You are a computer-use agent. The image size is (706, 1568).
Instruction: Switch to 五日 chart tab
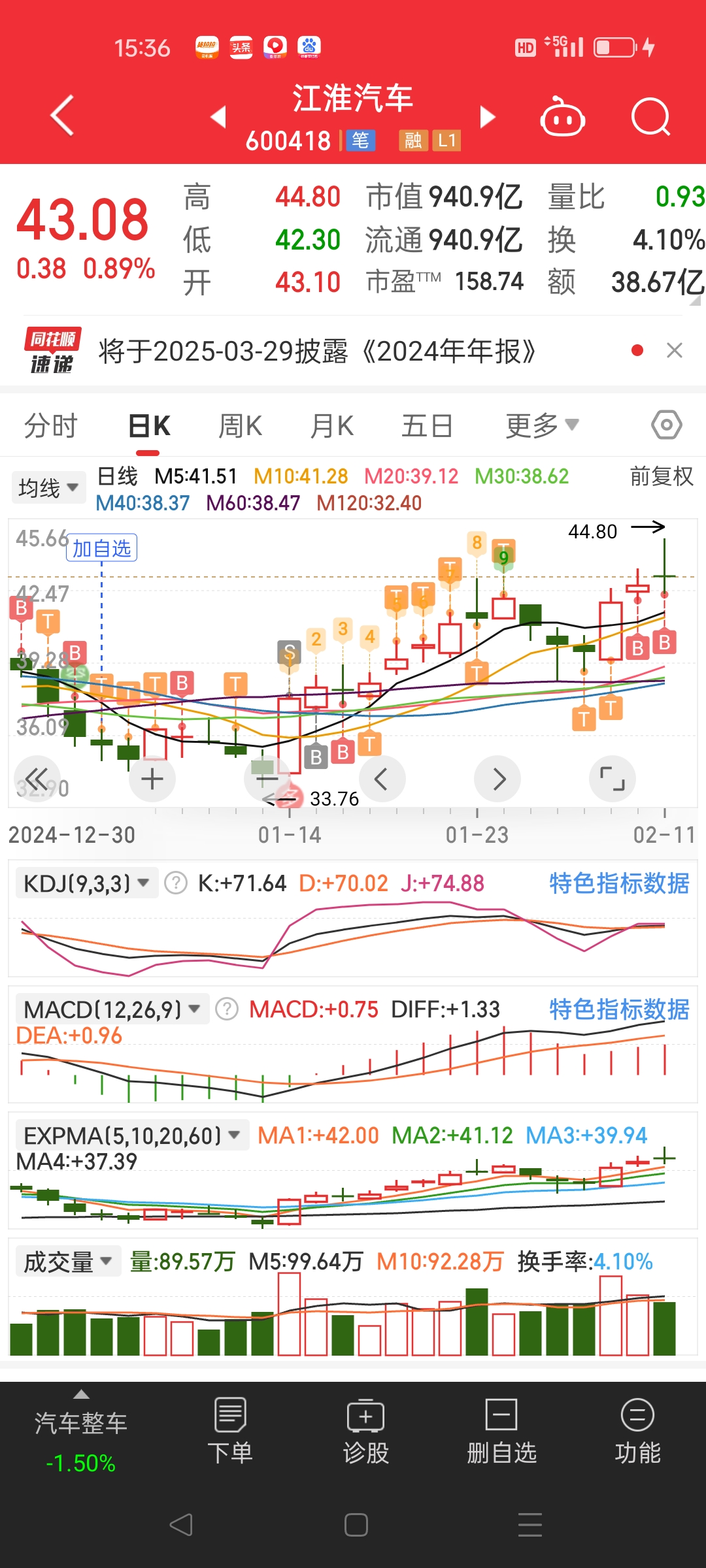point(427,426)
